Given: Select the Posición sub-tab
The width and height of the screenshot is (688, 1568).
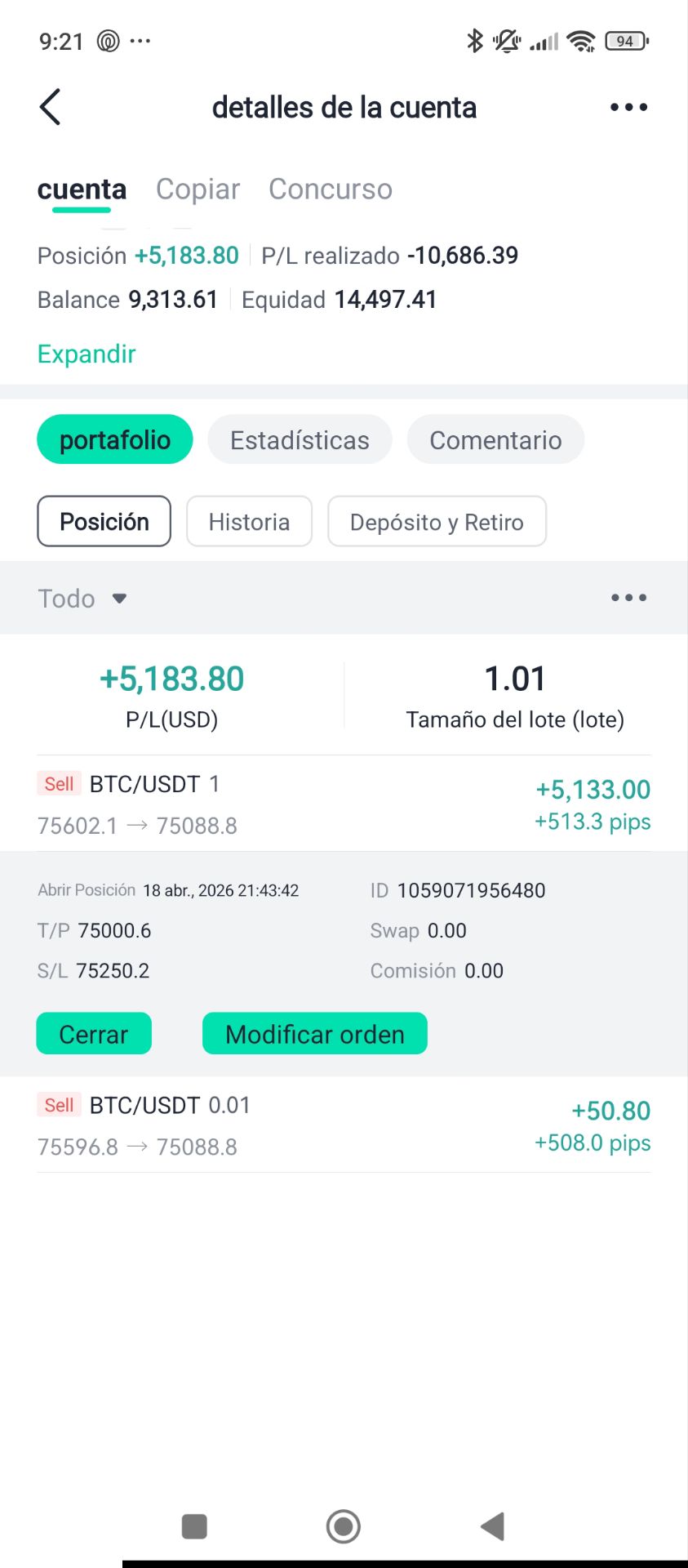Looking at the screenshot, I should pos(104,522).
